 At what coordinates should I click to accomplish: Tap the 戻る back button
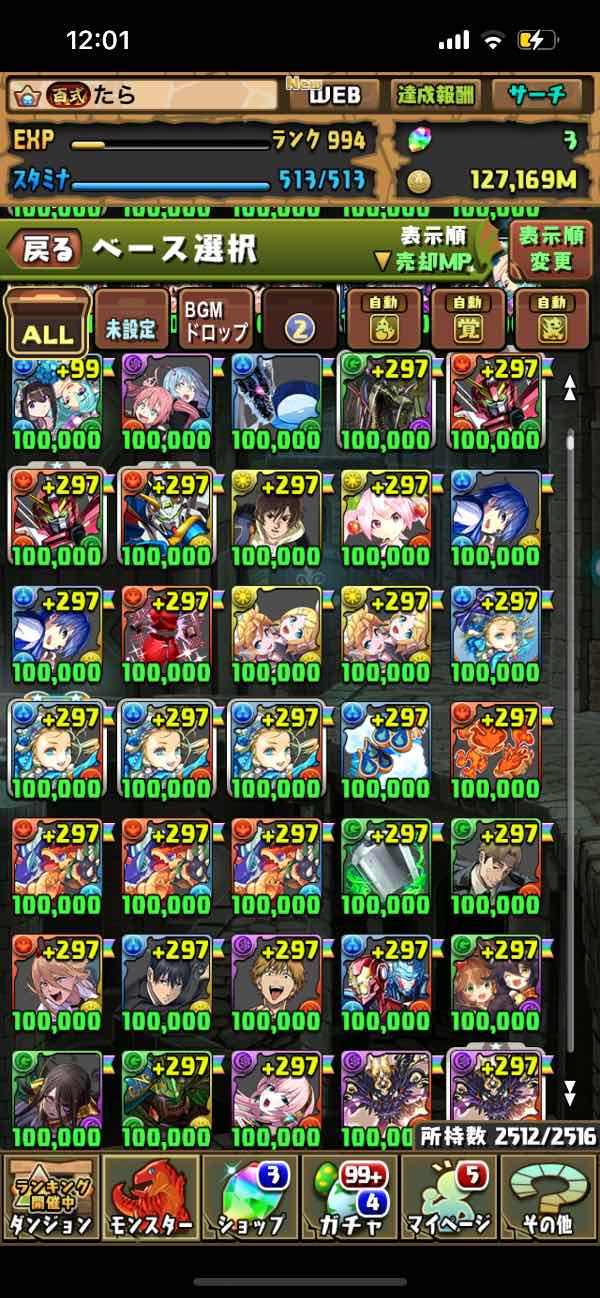(x=47, y=250)
